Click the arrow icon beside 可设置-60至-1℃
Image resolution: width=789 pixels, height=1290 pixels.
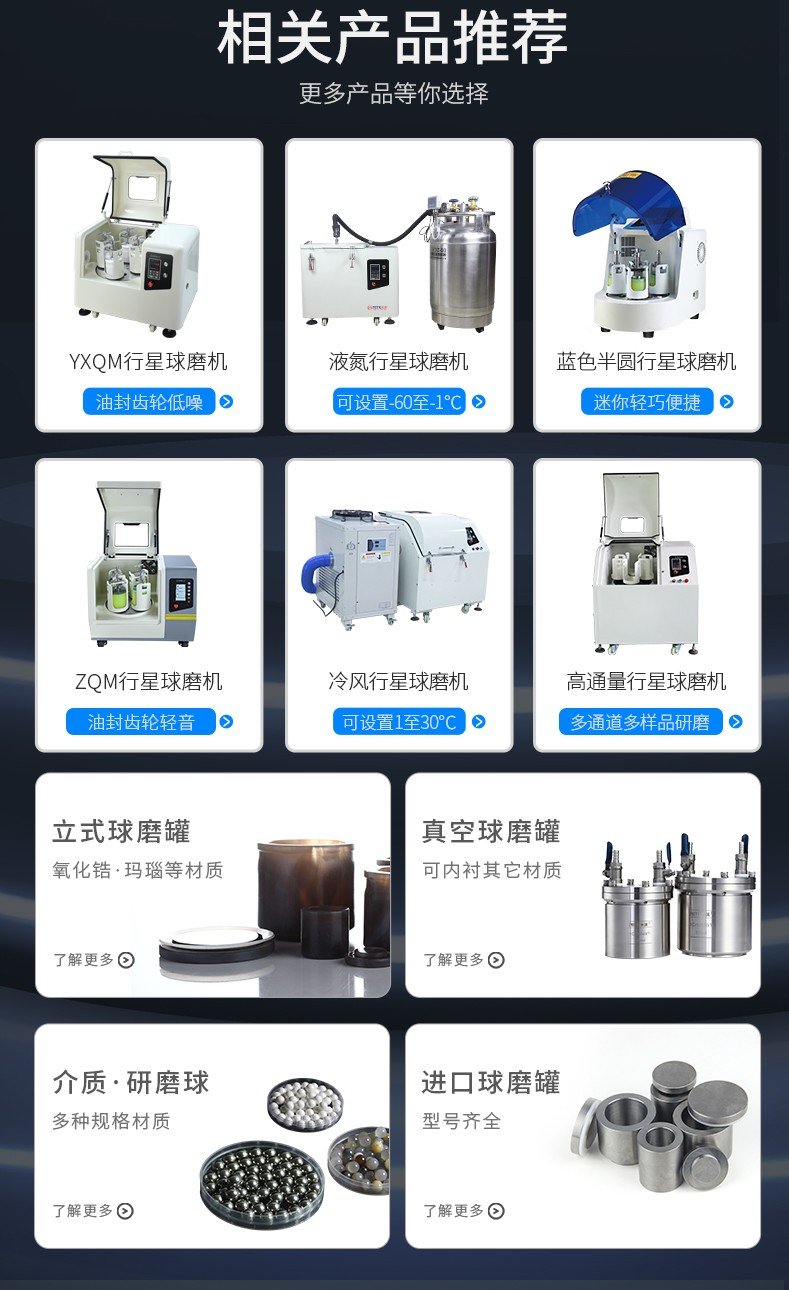(x=480, y=402)
